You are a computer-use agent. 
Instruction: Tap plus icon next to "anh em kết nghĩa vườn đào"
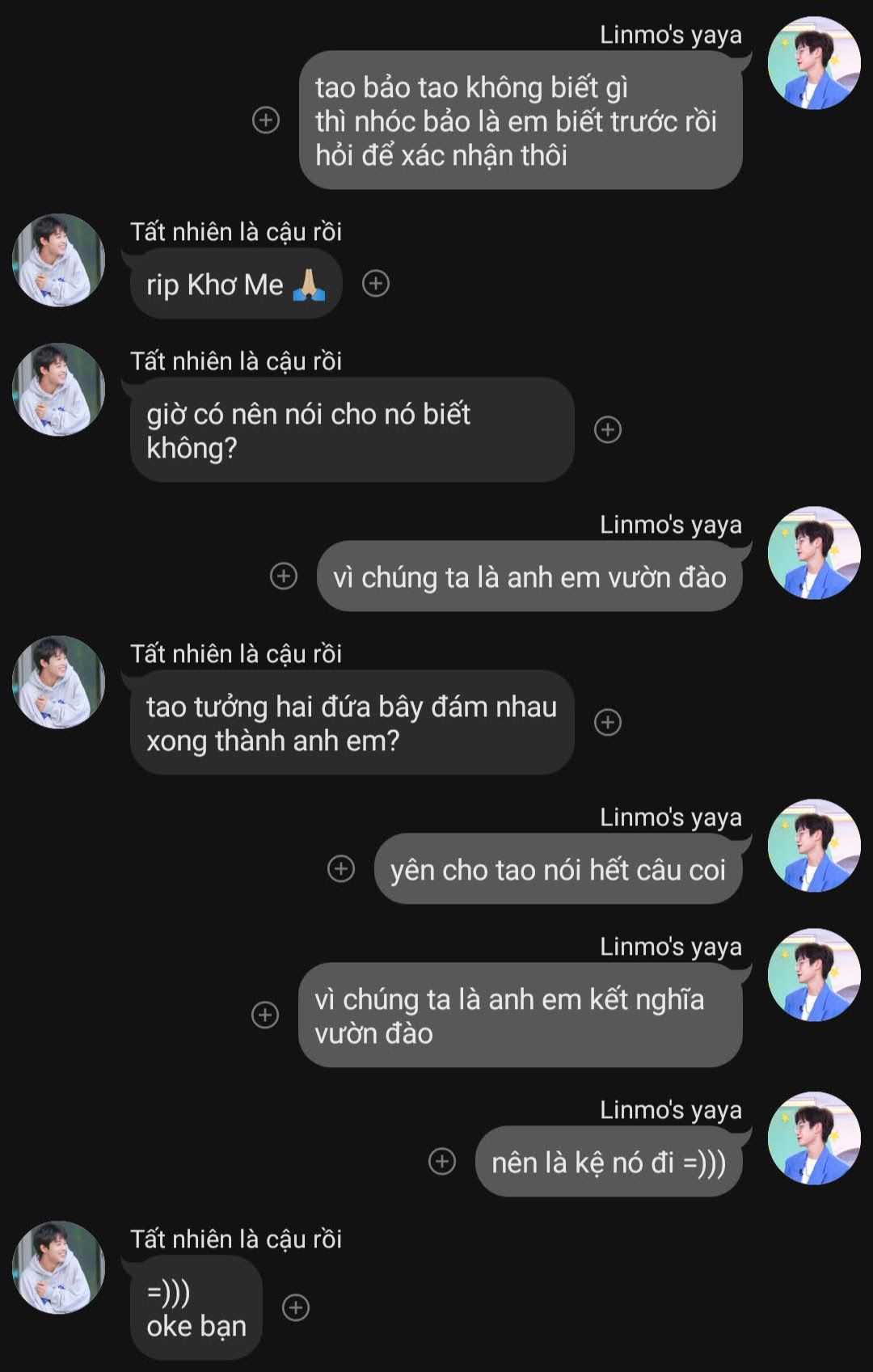pyautogui.click(x=265, y=1015)
